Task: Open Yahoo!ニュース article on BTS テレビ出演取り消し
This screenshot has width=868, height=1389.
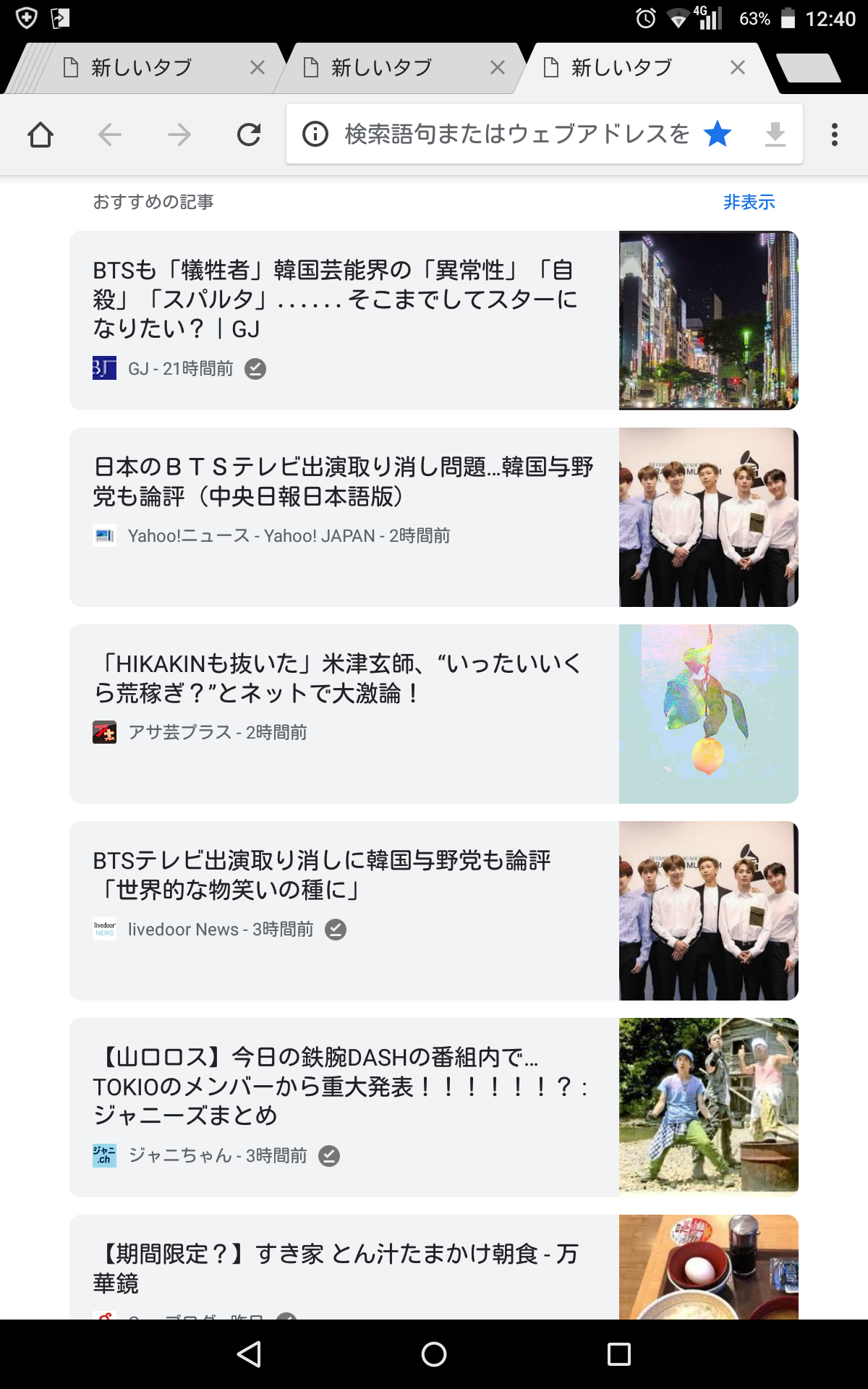Action: click(x=434, y=517)
